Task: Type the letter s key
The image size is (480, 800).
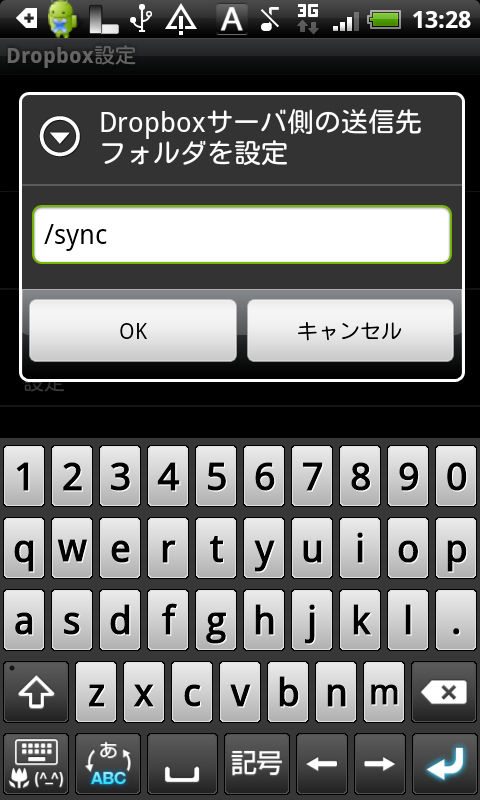Action: (x=72, y=620)
